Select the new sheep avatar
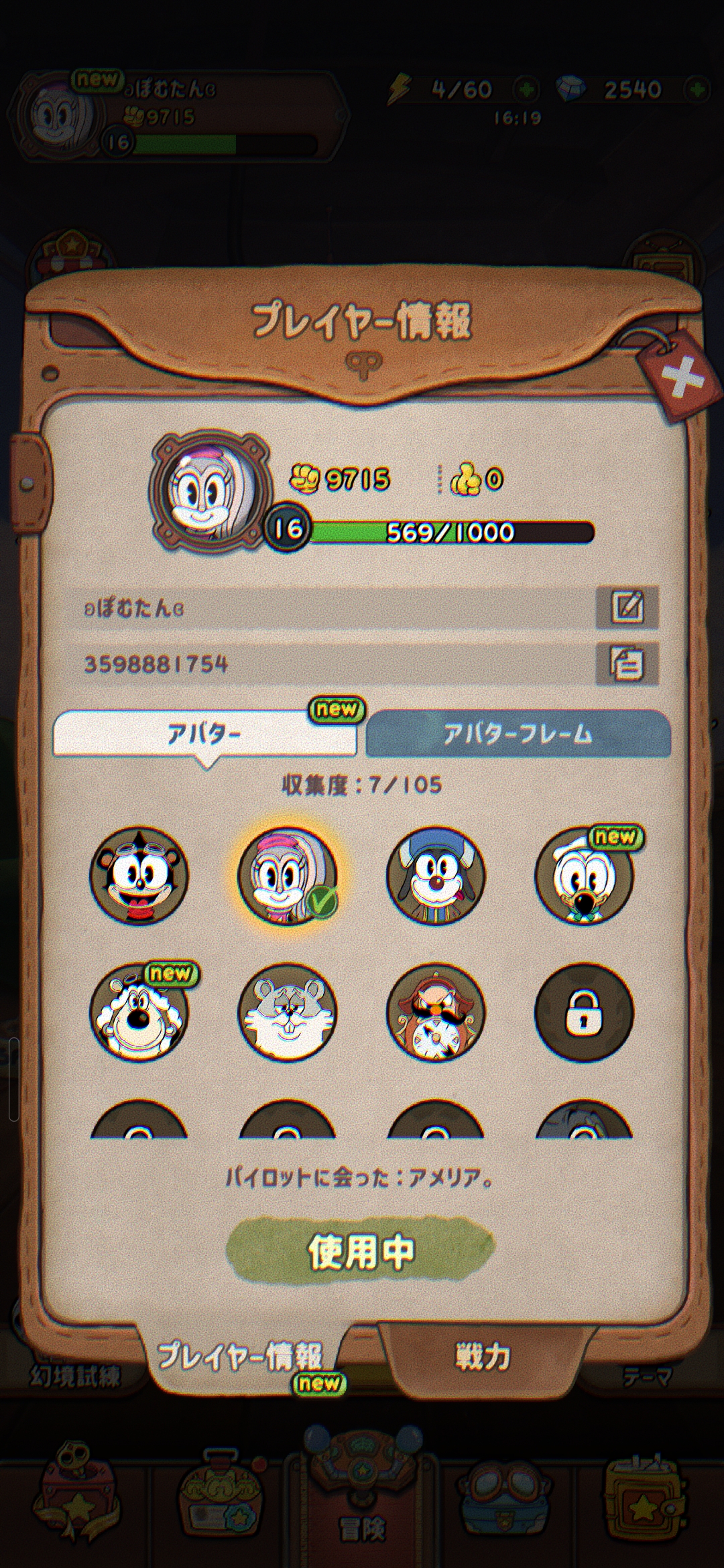Screen dimensions: 724x1568 pos(139,1012)
